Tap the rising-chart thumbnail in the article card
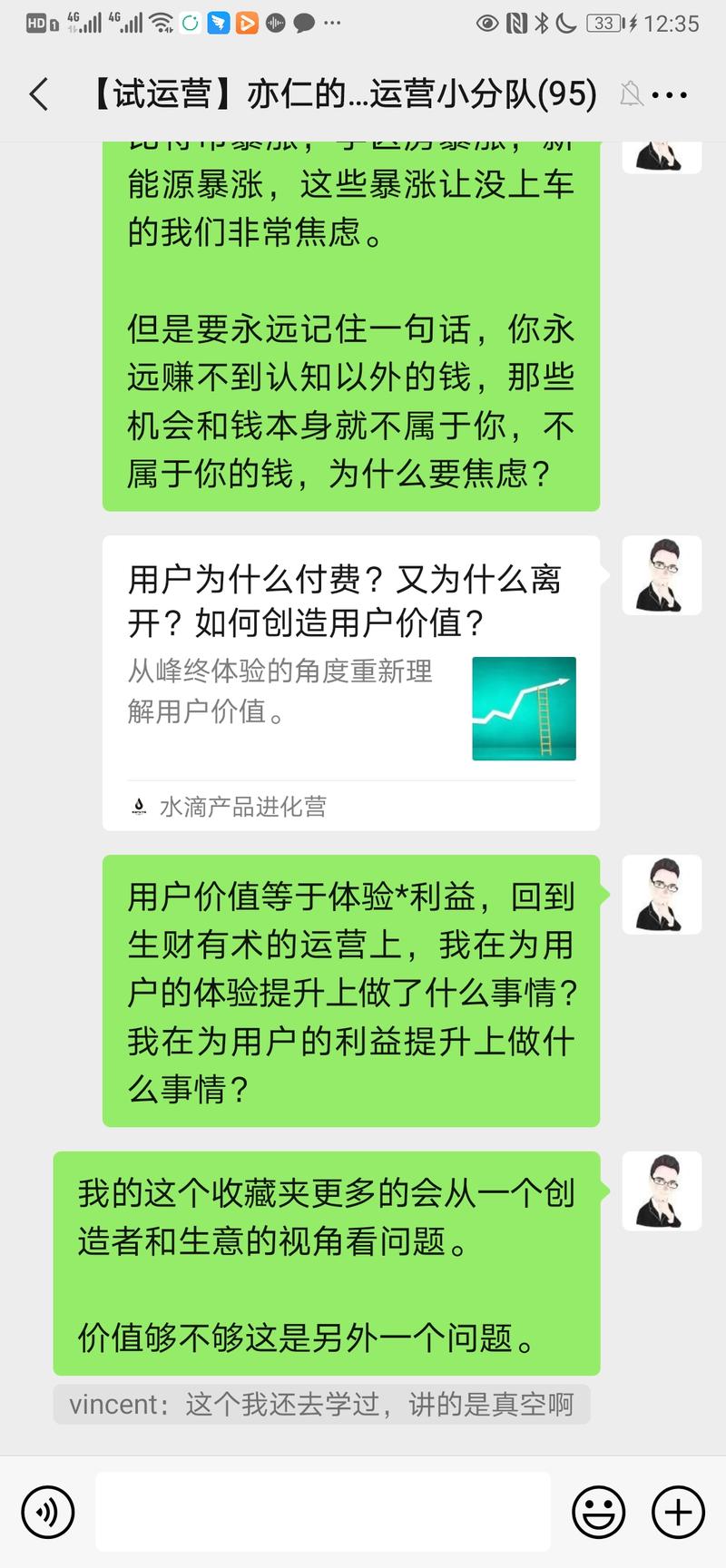 [524, 709]
